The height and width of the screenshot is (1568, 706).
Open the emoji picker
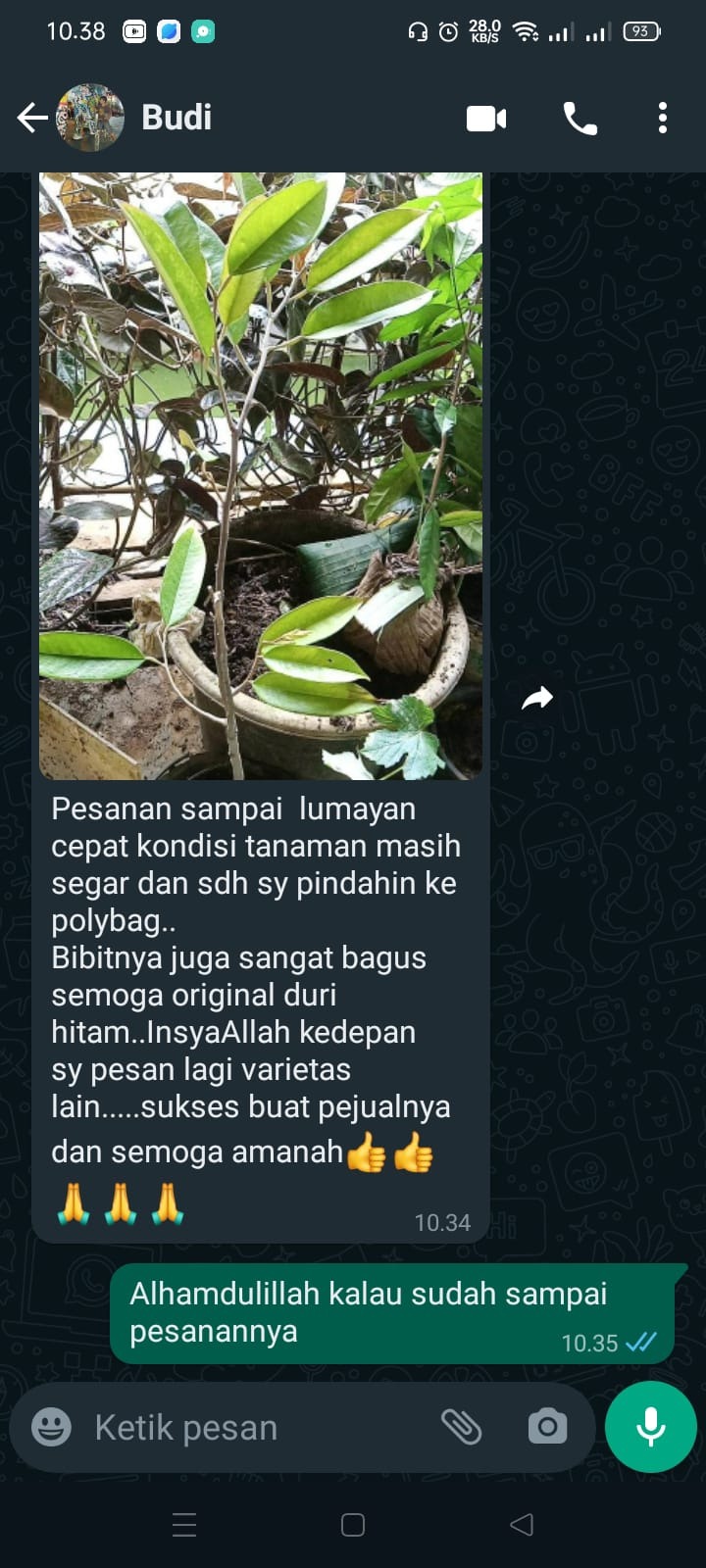click(51, 1427)
